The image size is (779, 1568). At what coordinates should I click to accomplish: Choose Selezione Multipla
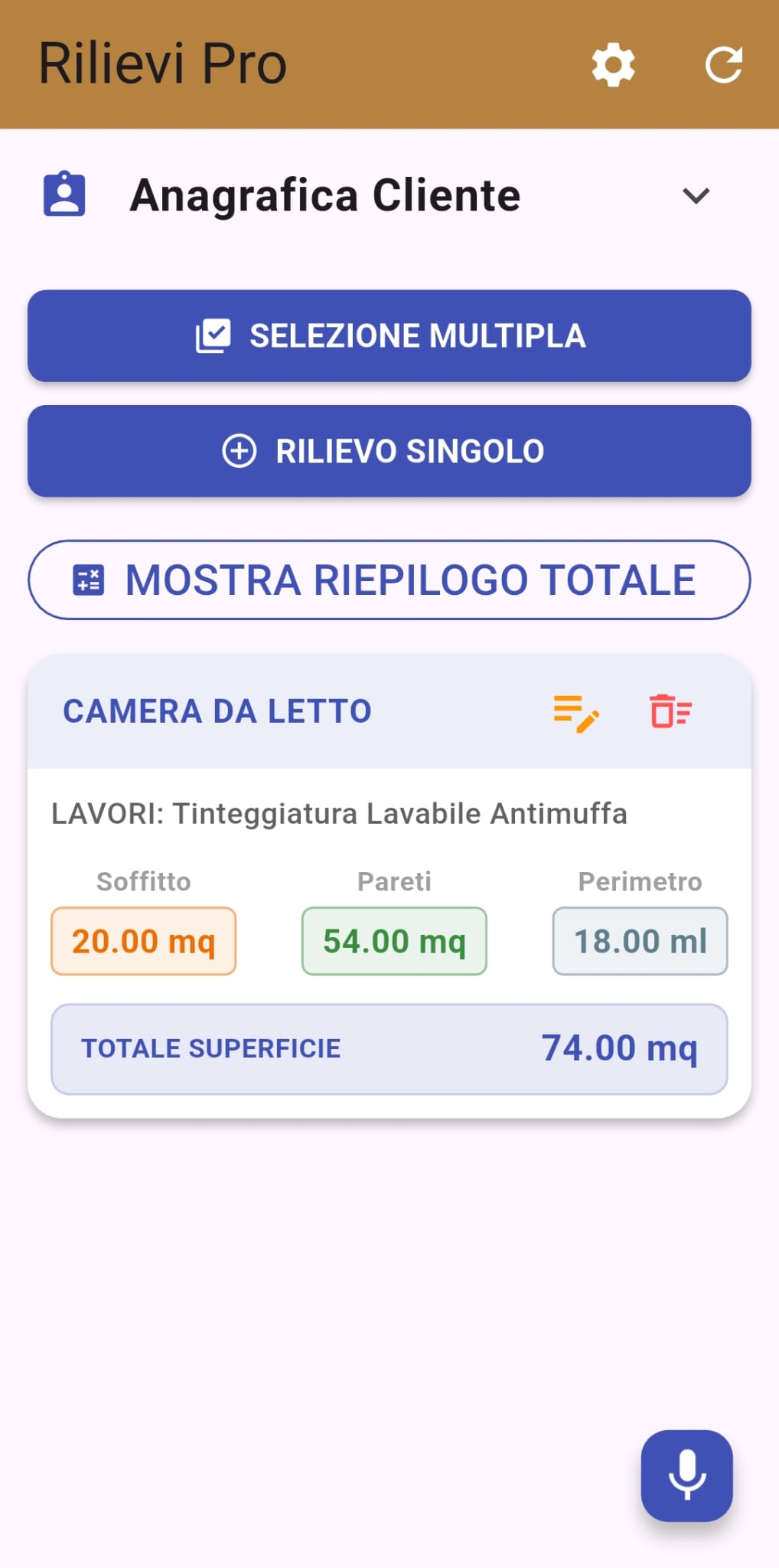tap(389, 336)
